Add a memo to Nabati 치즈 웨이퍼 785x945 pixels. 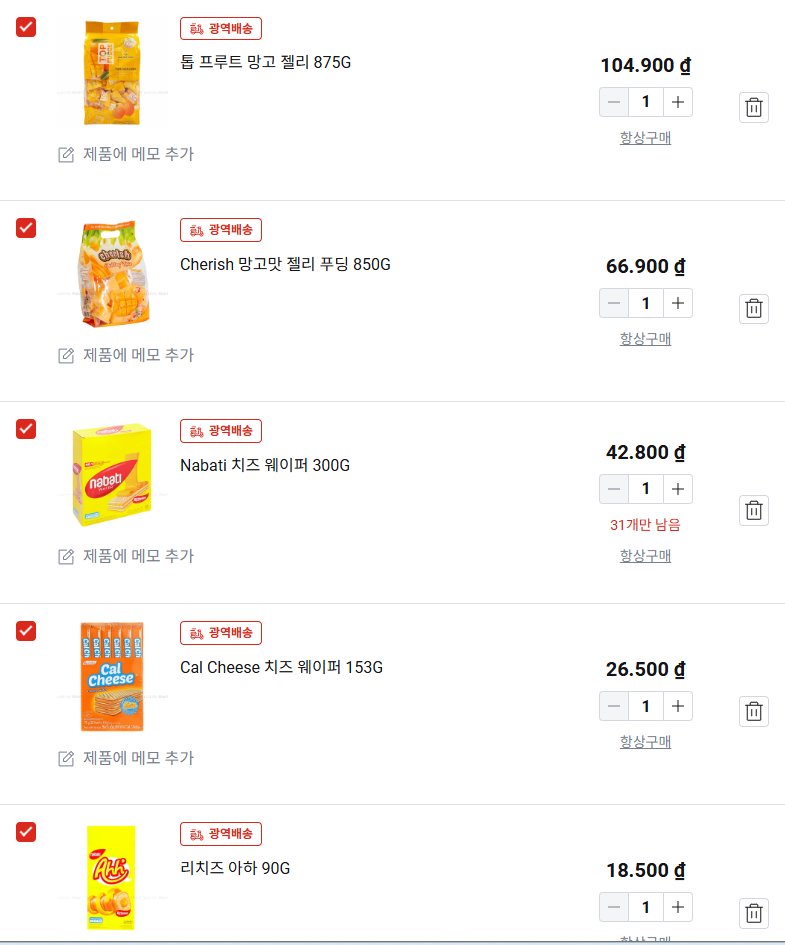click(126, 556)
